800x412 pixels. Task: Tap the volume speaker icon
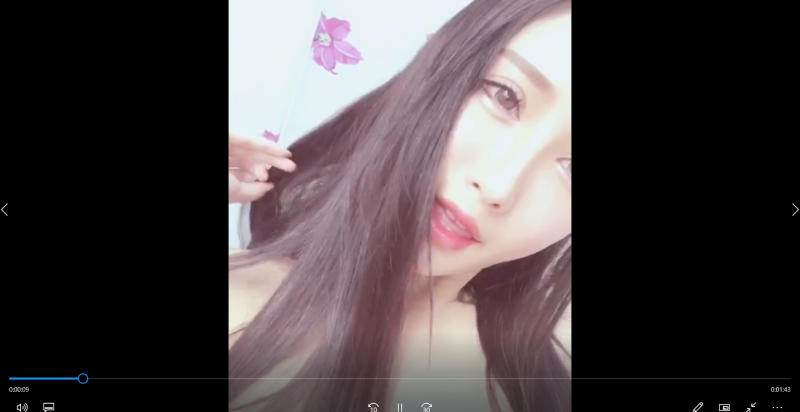click(x=22, y=407)
